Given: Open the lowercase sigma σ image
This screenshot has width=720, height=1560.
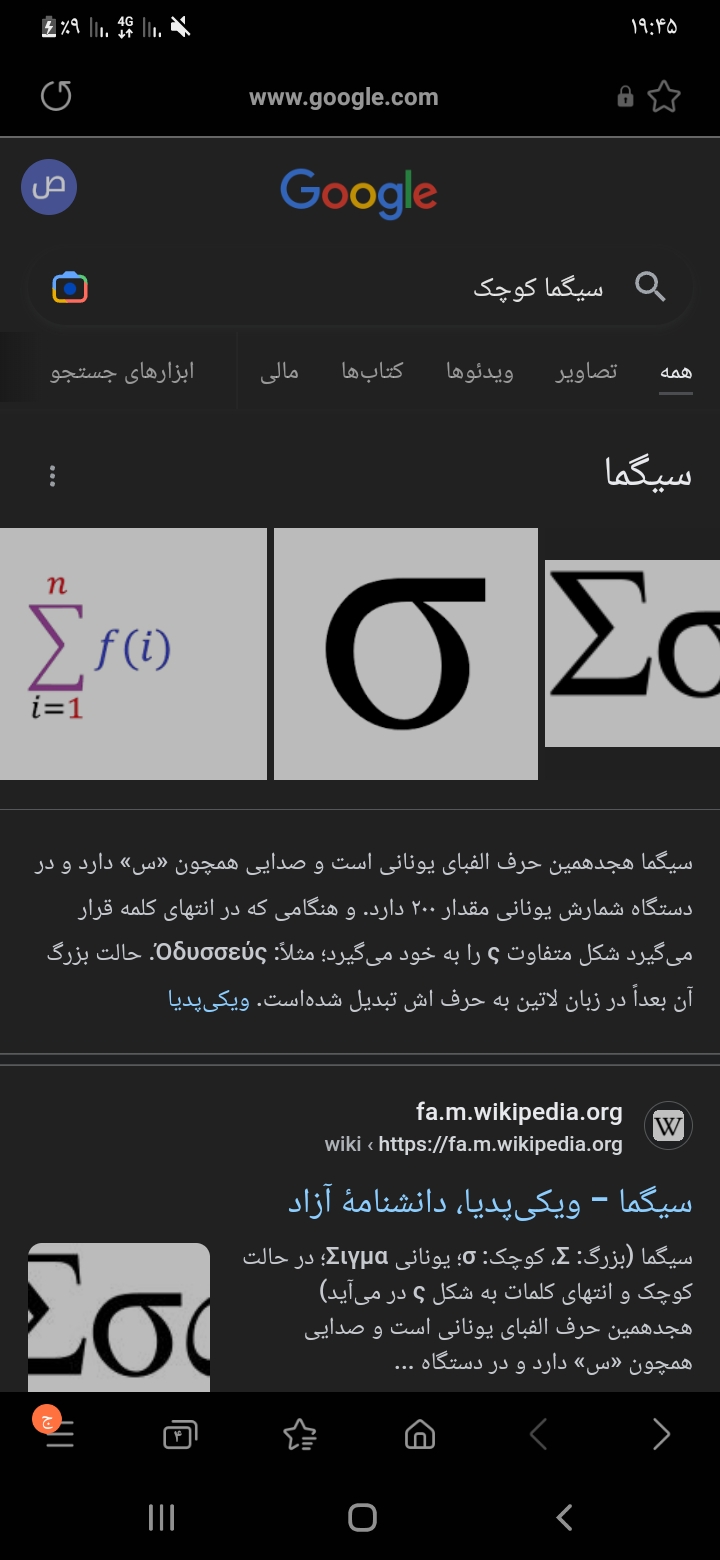Looking at the screenshot, I should click(405, 654).
